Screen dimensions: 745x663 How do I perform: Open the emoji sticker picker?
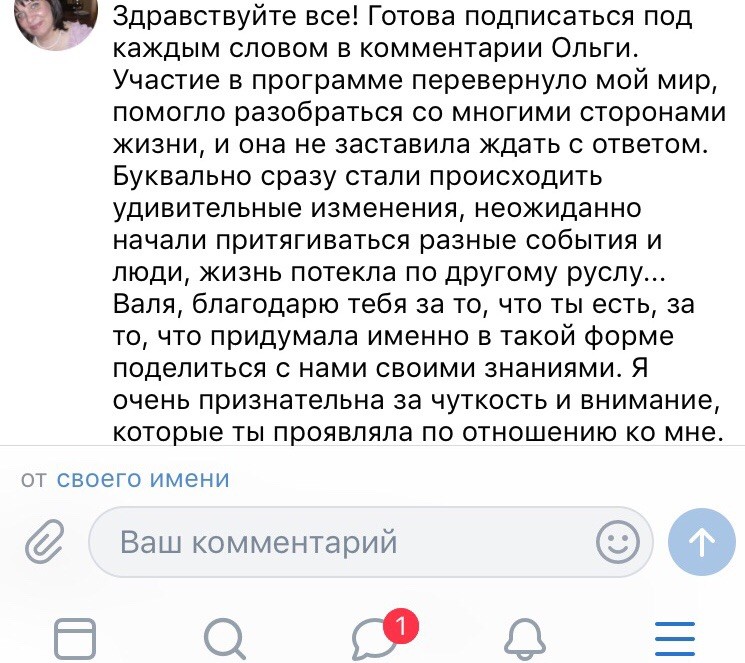617,543
